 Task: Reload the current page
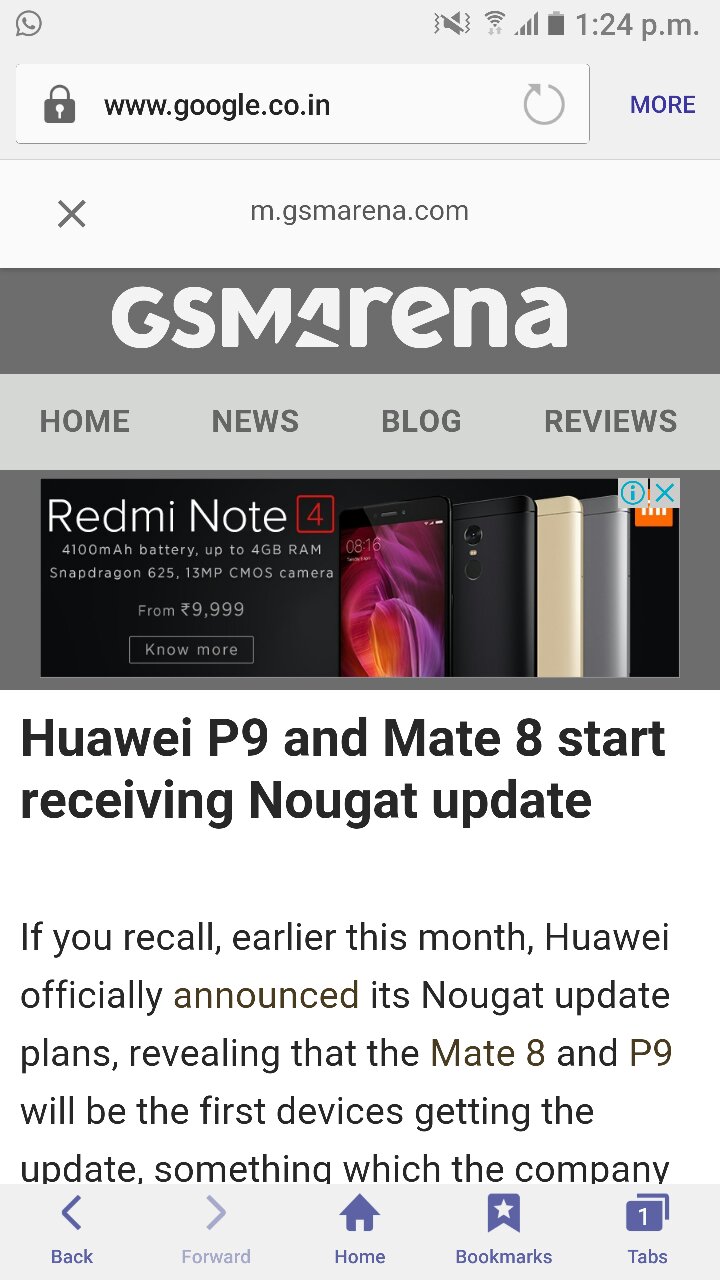click(544, 104)
